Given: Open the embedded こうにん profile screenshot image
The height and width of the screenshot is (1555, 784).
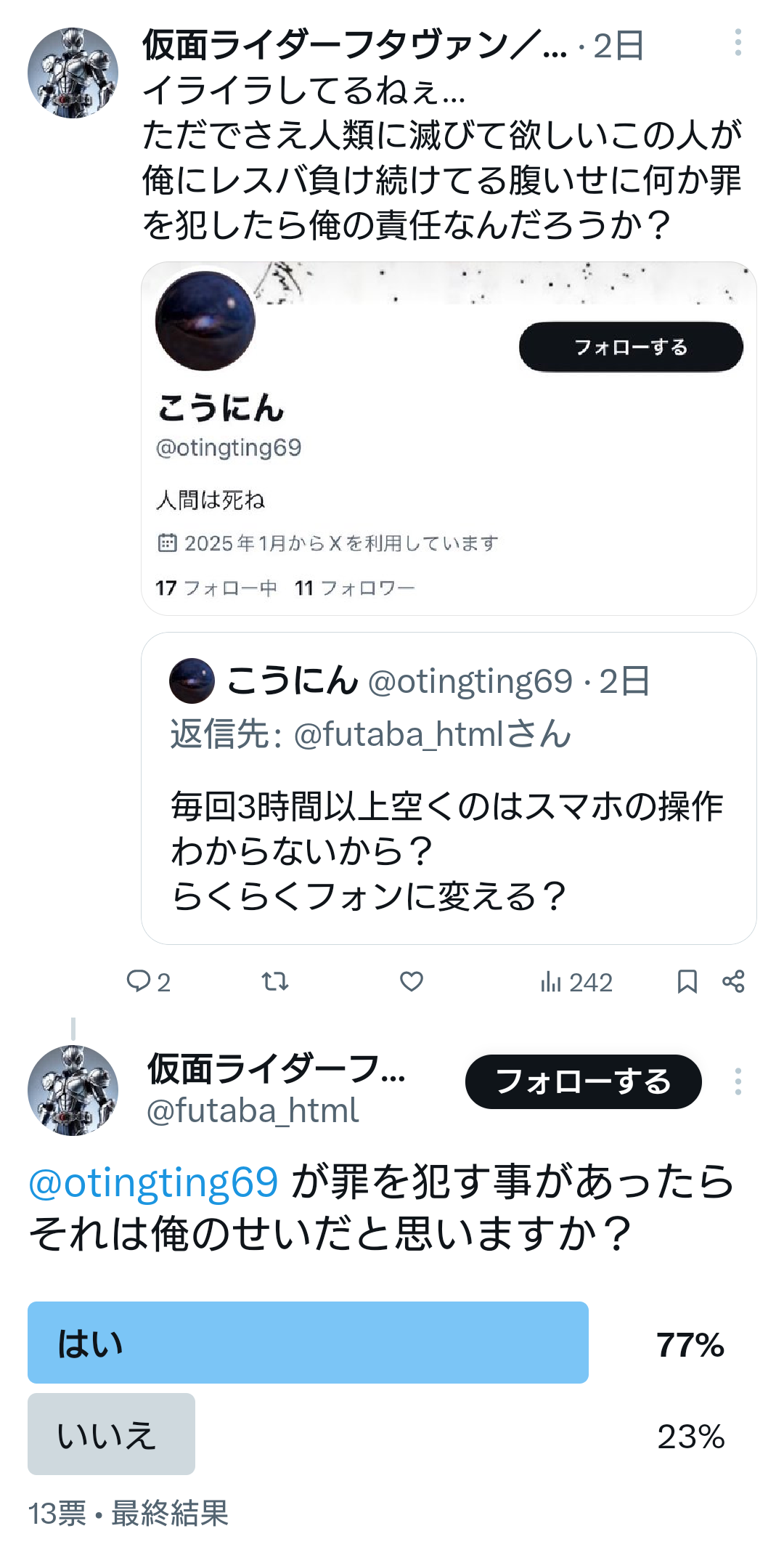Looking at the screenshot, I should click(449, 439).
